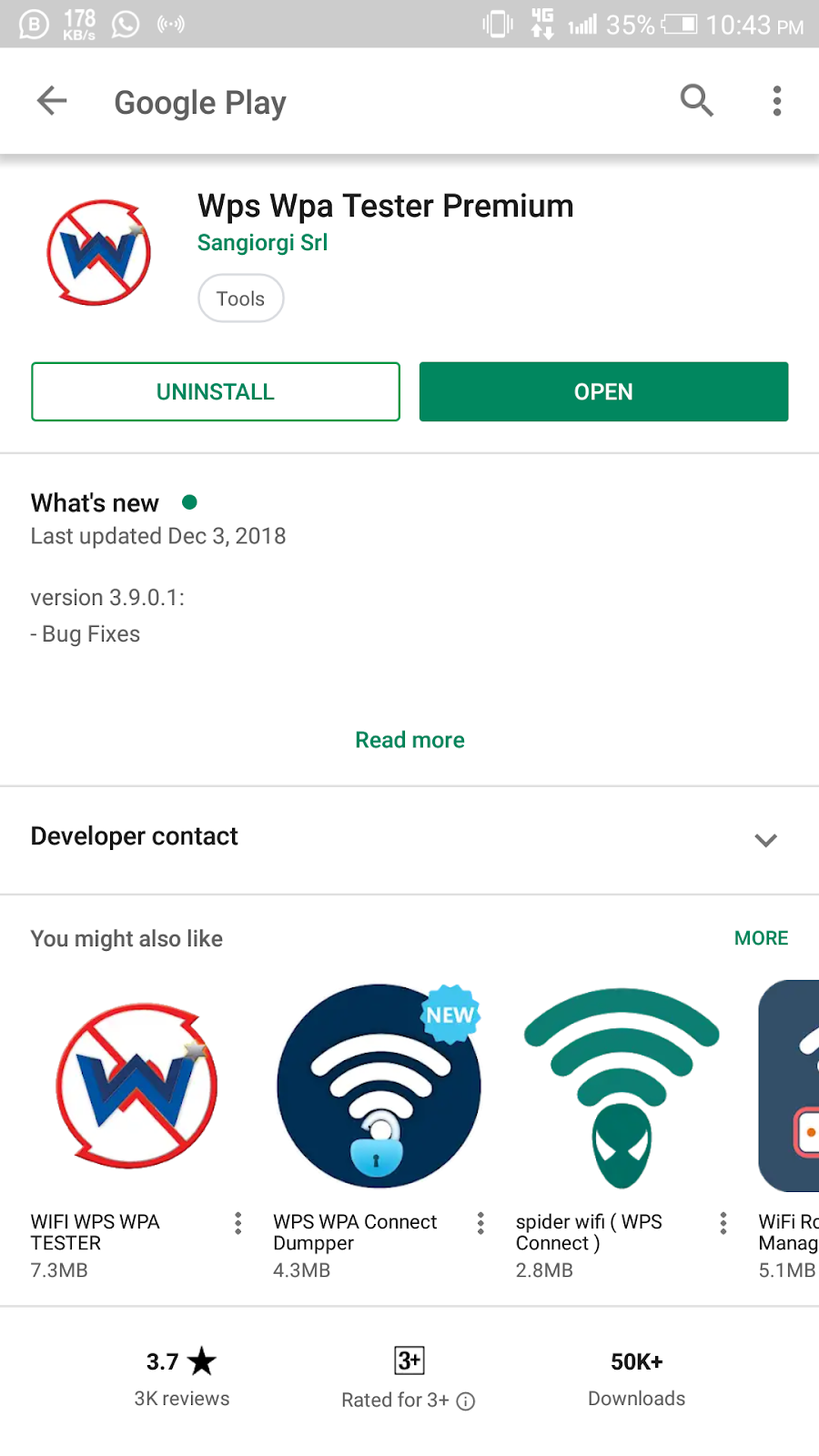Go back with the arrow icon

click(x=52, y=101)
